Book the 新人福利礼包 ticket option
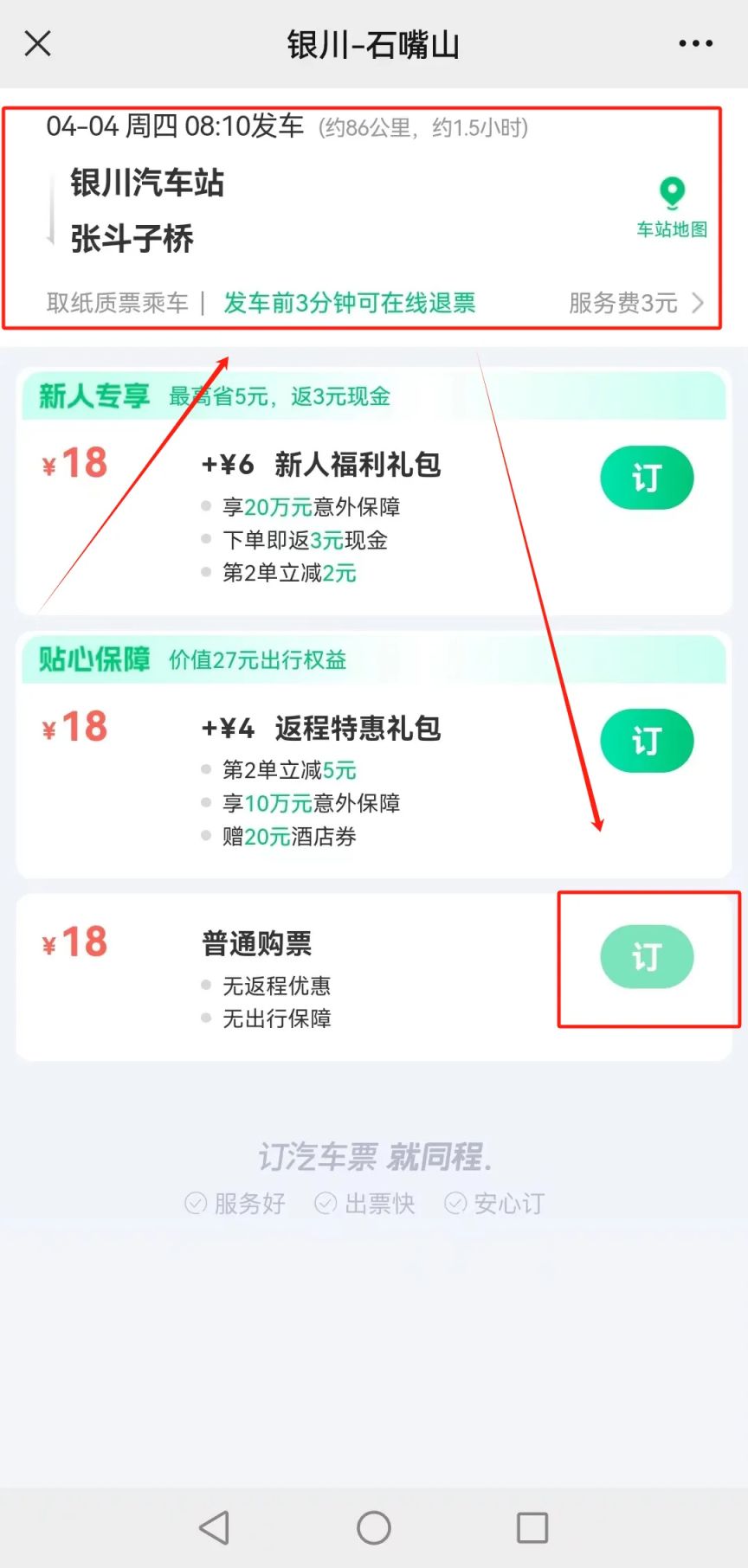The image size is (748, 1568). [647, 478]
